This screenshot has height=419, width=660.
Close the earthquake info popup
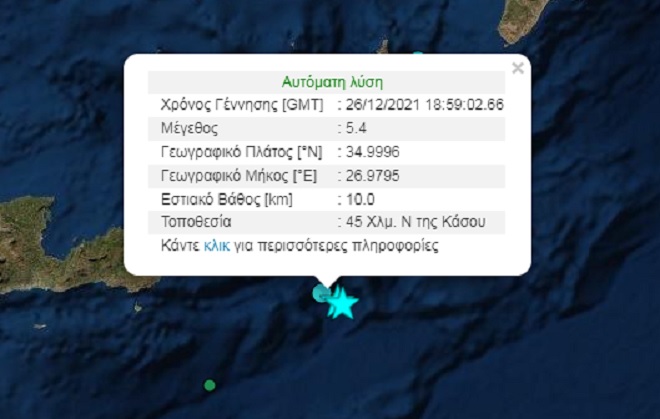(517, 68)
